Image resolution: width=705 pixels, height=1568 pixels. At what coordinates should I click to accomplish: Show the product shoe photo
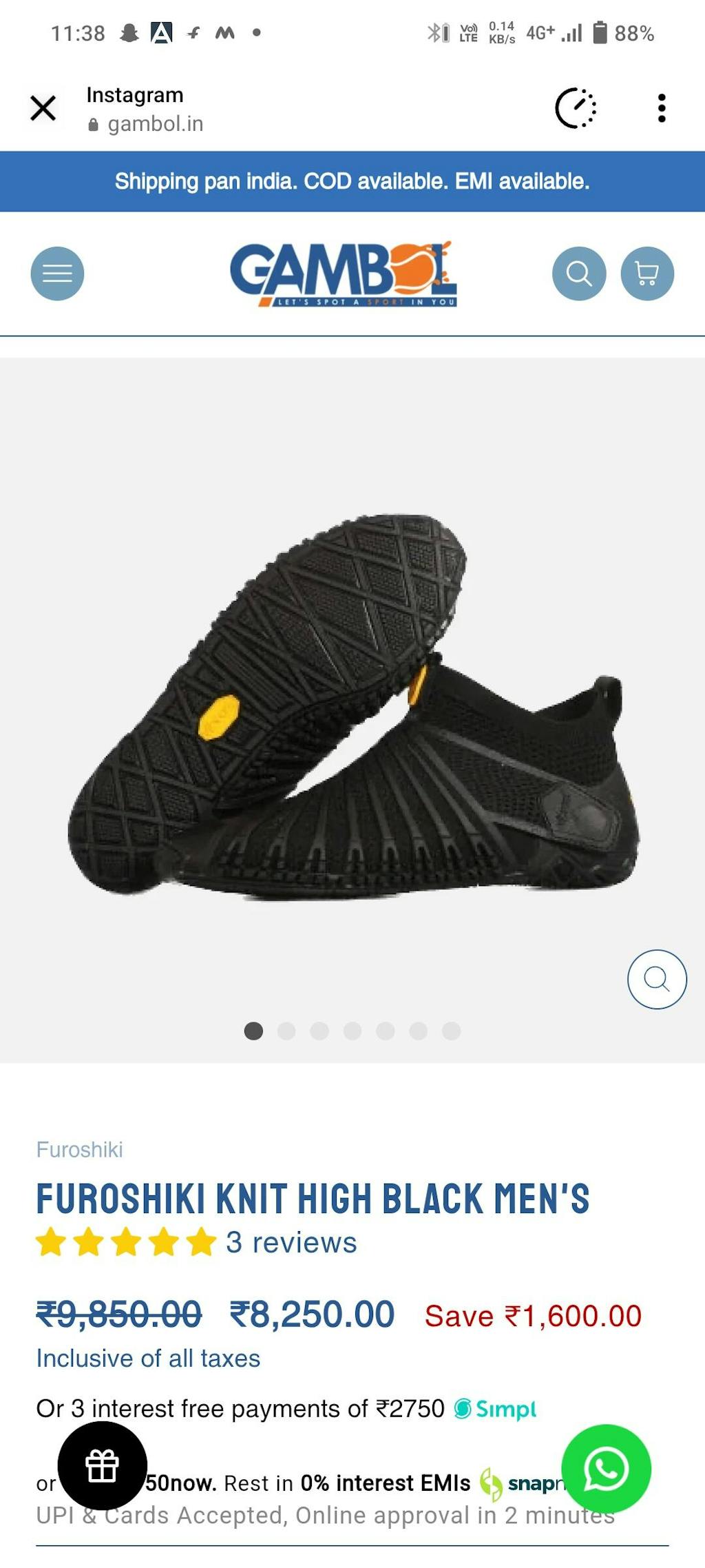[x=352, y=706]
